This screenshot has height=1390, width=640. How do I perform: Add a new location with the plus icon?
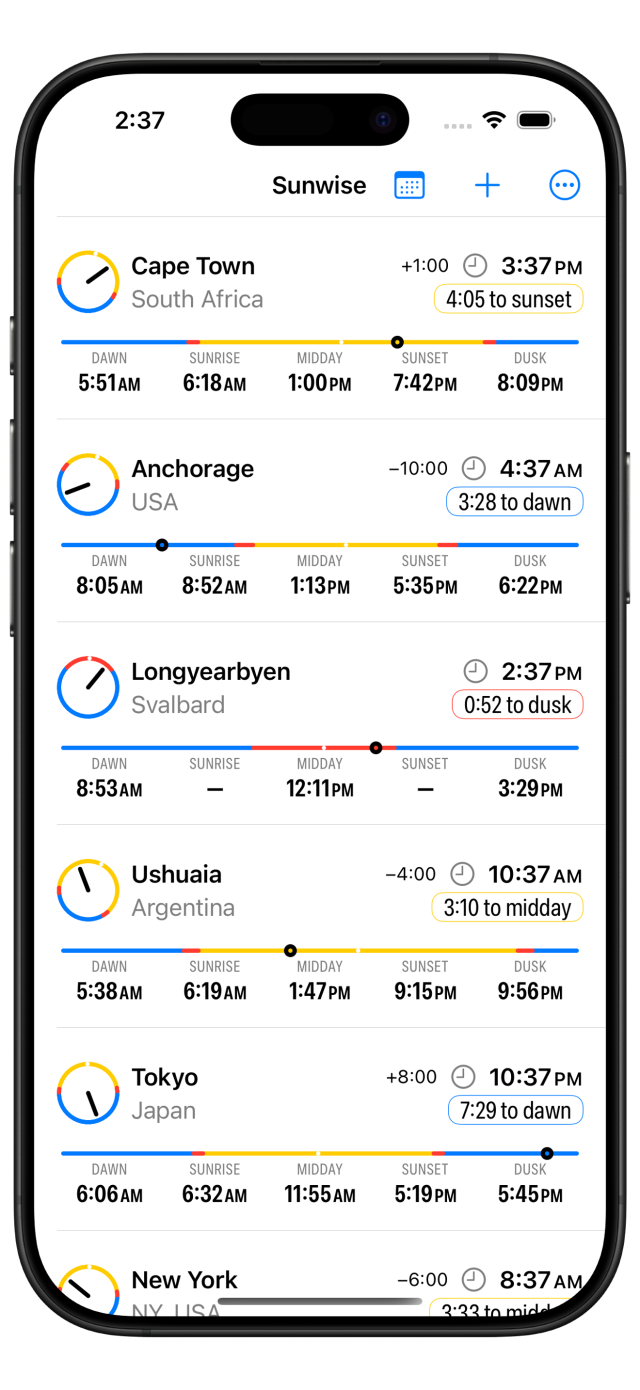(x=487, y=185)
